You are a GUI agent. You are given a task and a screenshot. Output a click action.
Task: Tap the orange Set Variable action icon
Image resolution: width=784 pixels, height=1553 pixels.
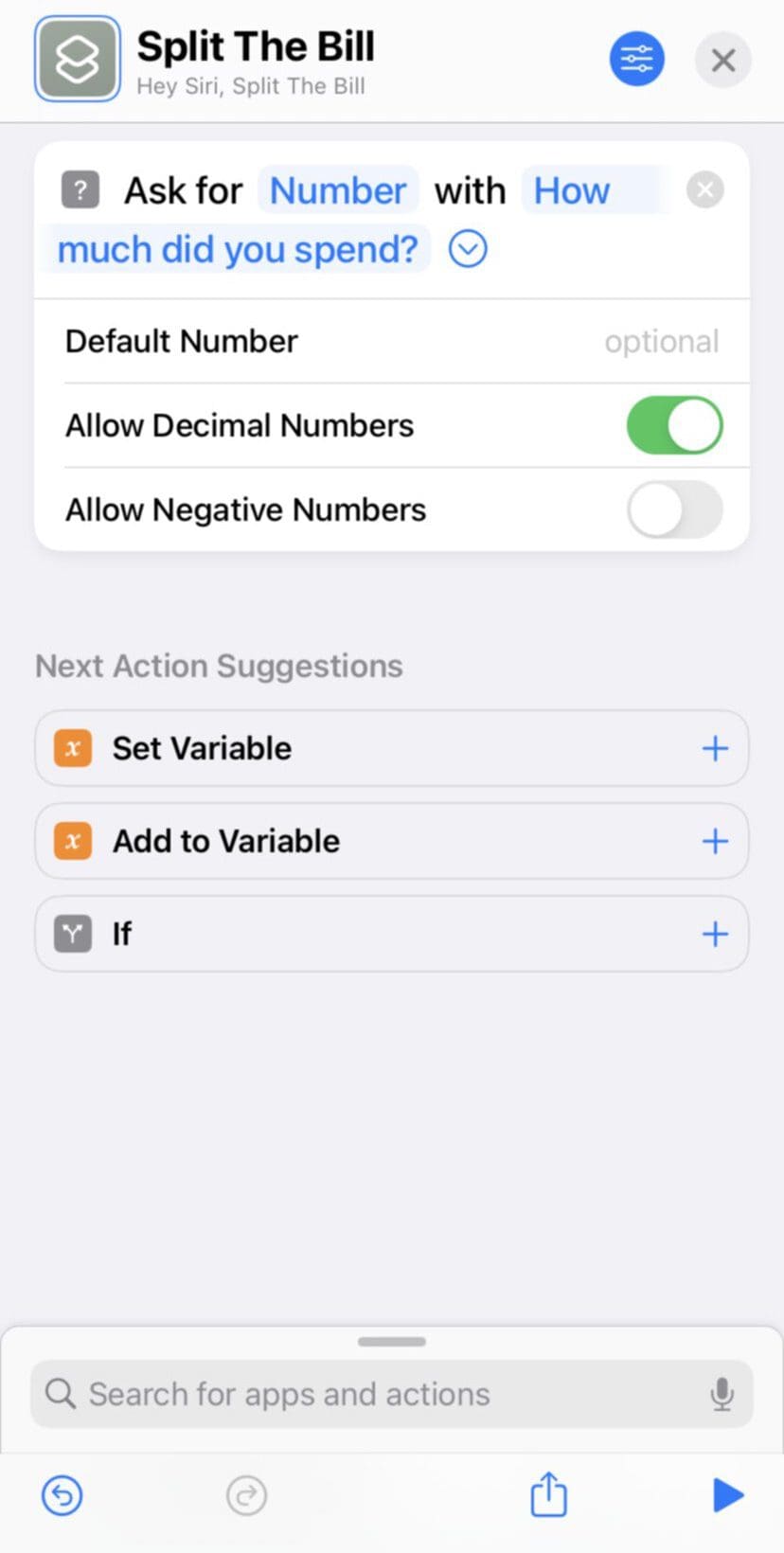72,748
